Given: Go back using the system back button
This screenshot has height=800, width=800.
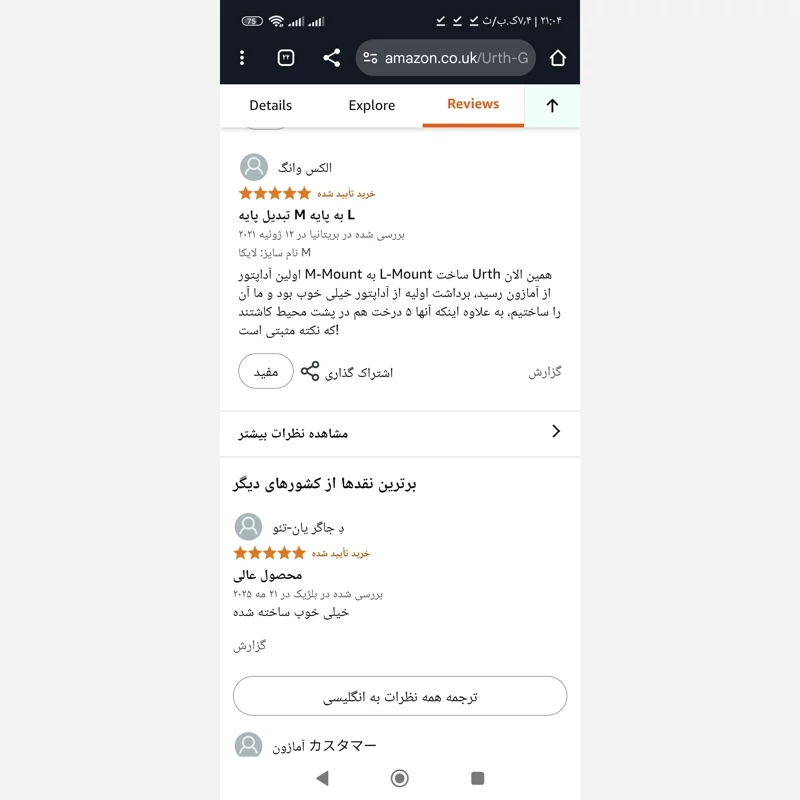Looking at the screenshot, I should click(x=322, y=778).
